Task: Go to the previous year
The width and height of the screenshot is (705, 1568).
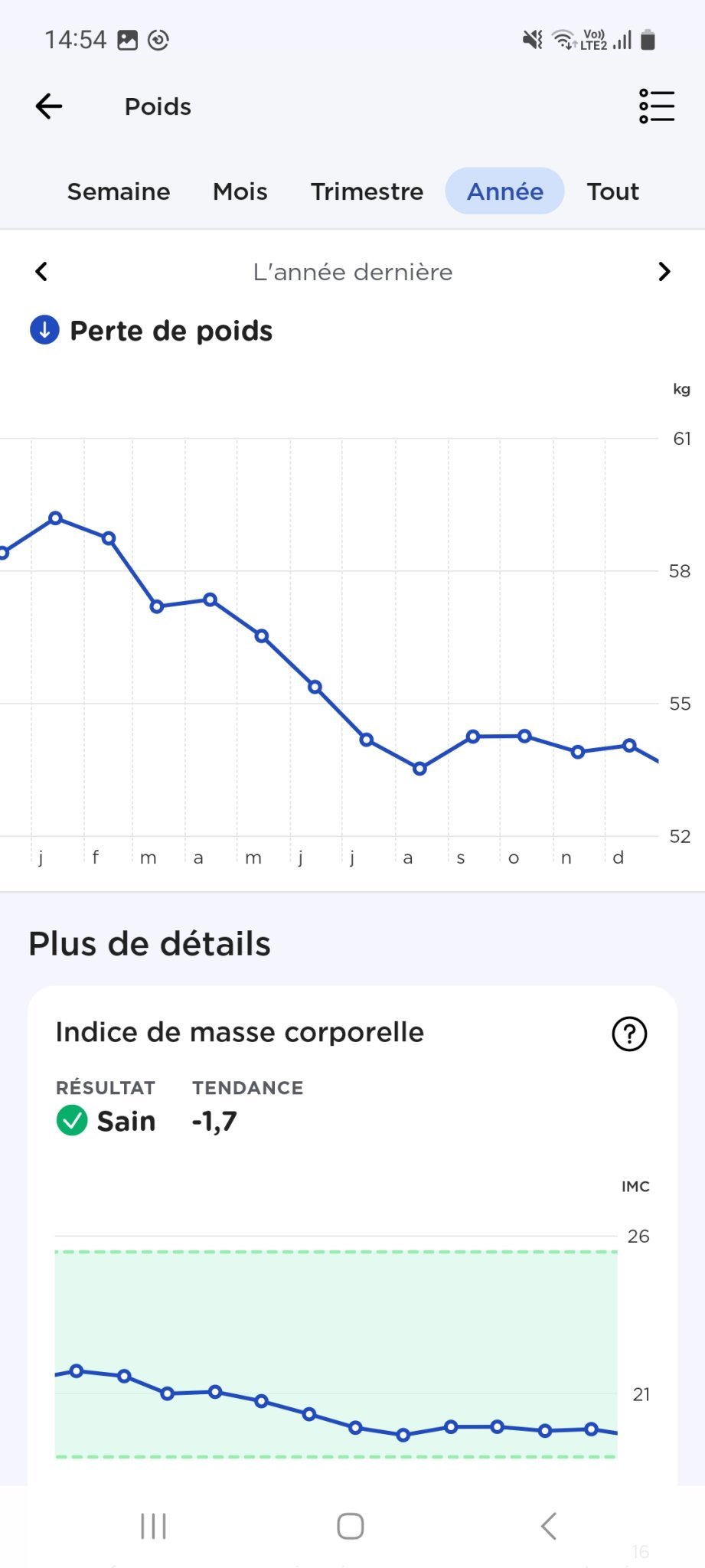Action: tap(42, 272)
